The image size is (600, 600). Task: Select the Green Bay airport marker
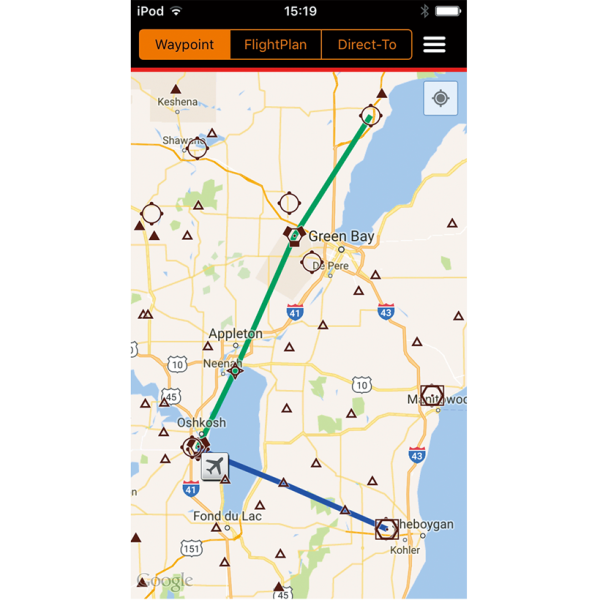pos(293,236)
